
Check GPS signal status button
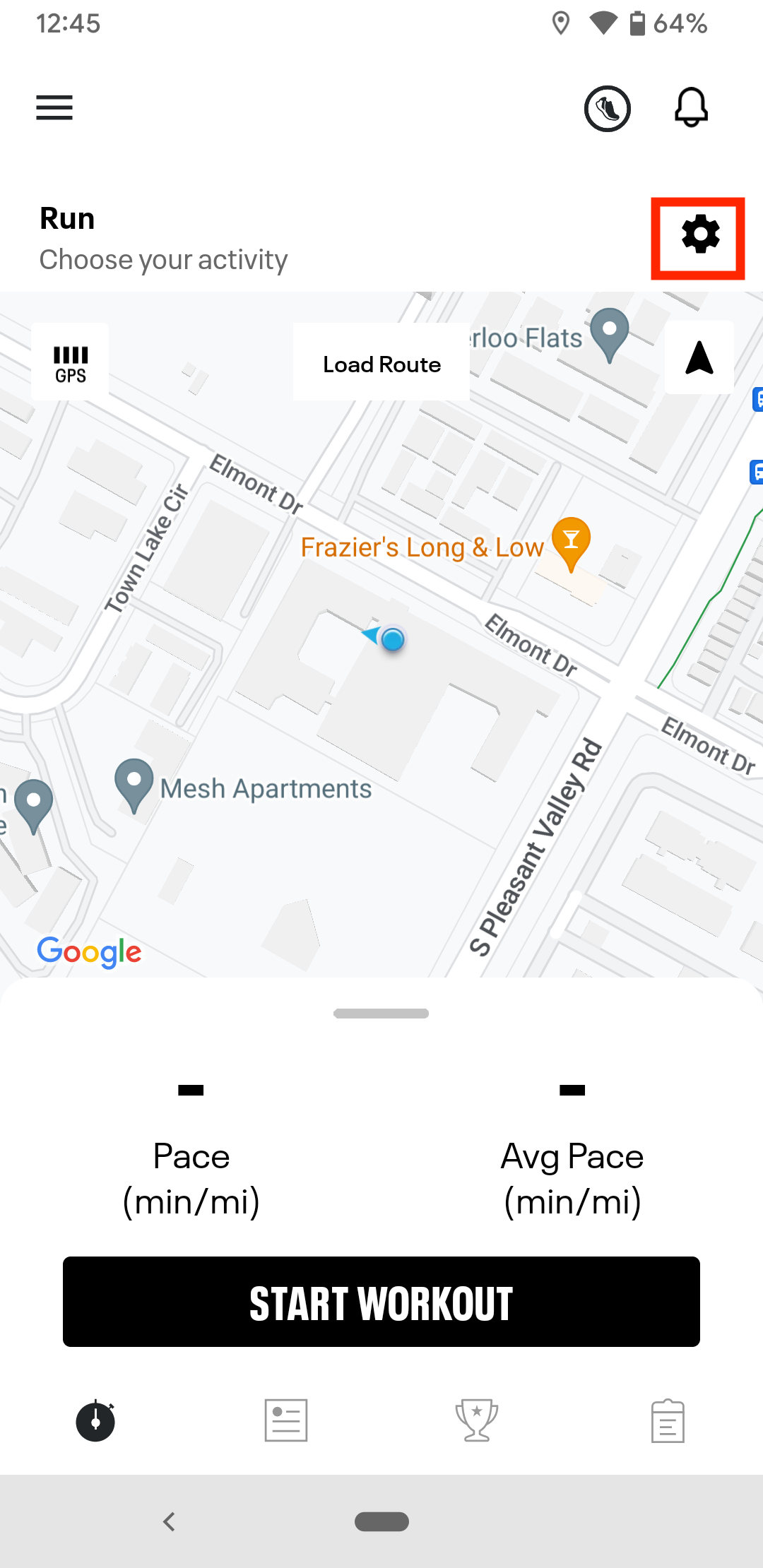[71, 363]
